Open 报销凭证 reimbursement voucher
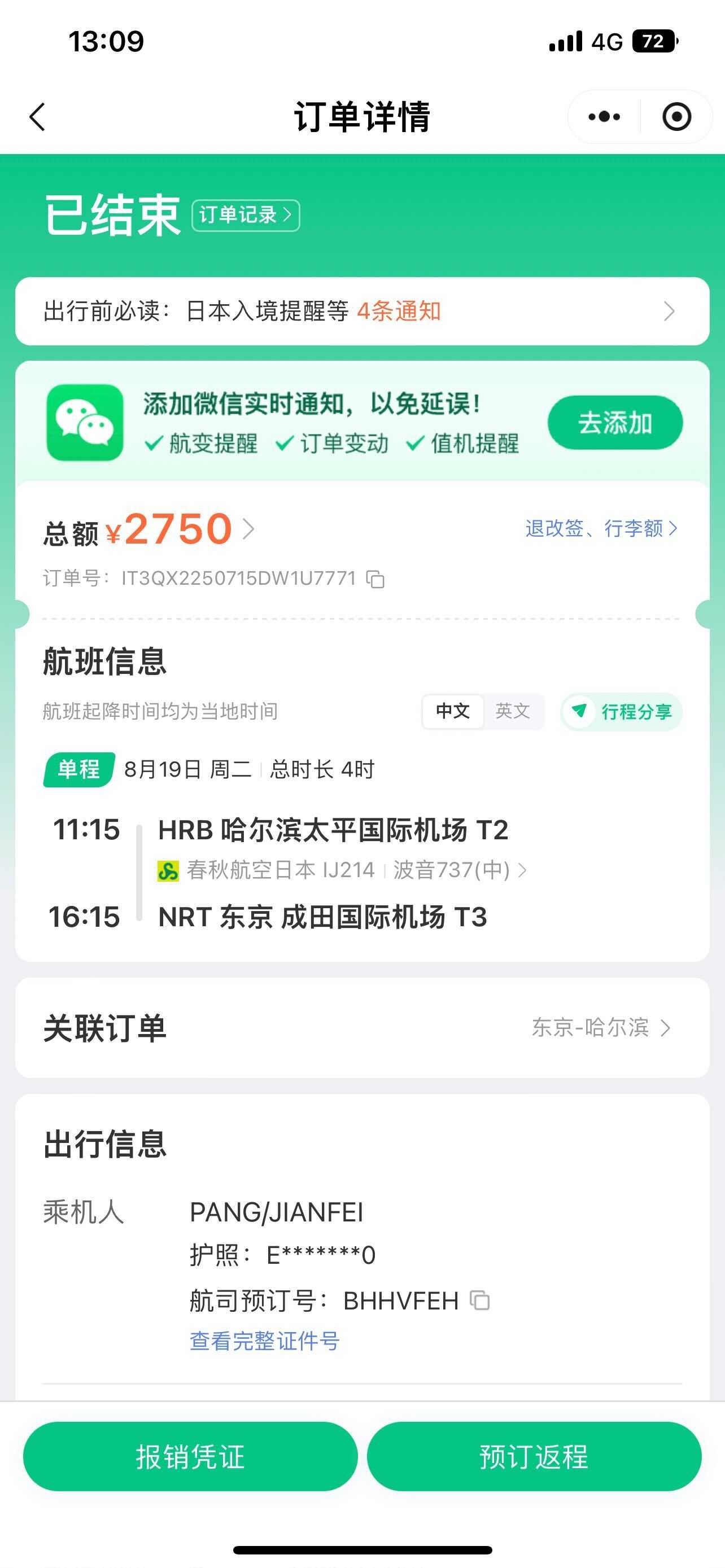The width and height of the screenshot is (725, 1568). (190, 1457)
